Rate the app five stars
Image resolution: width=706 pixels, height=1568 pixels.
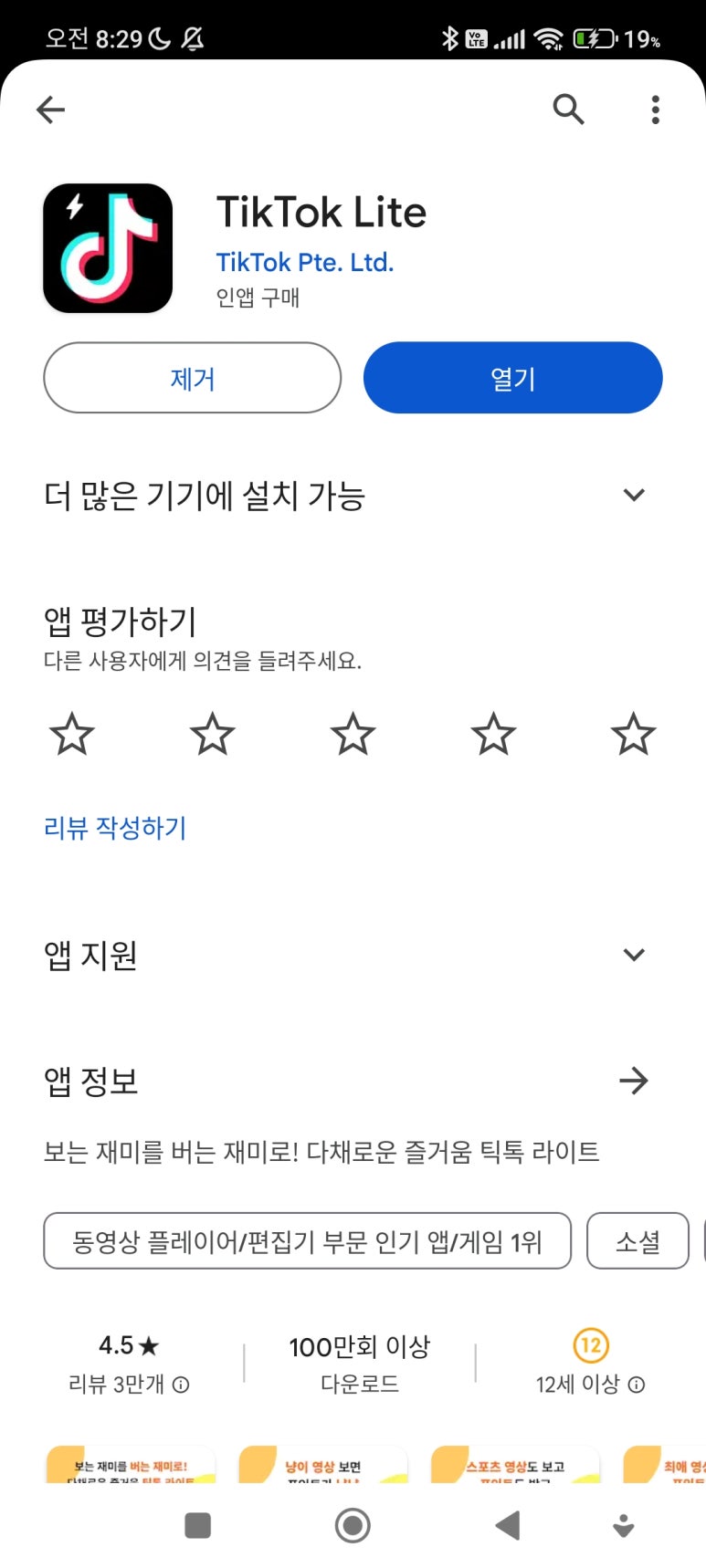[633, 735]
